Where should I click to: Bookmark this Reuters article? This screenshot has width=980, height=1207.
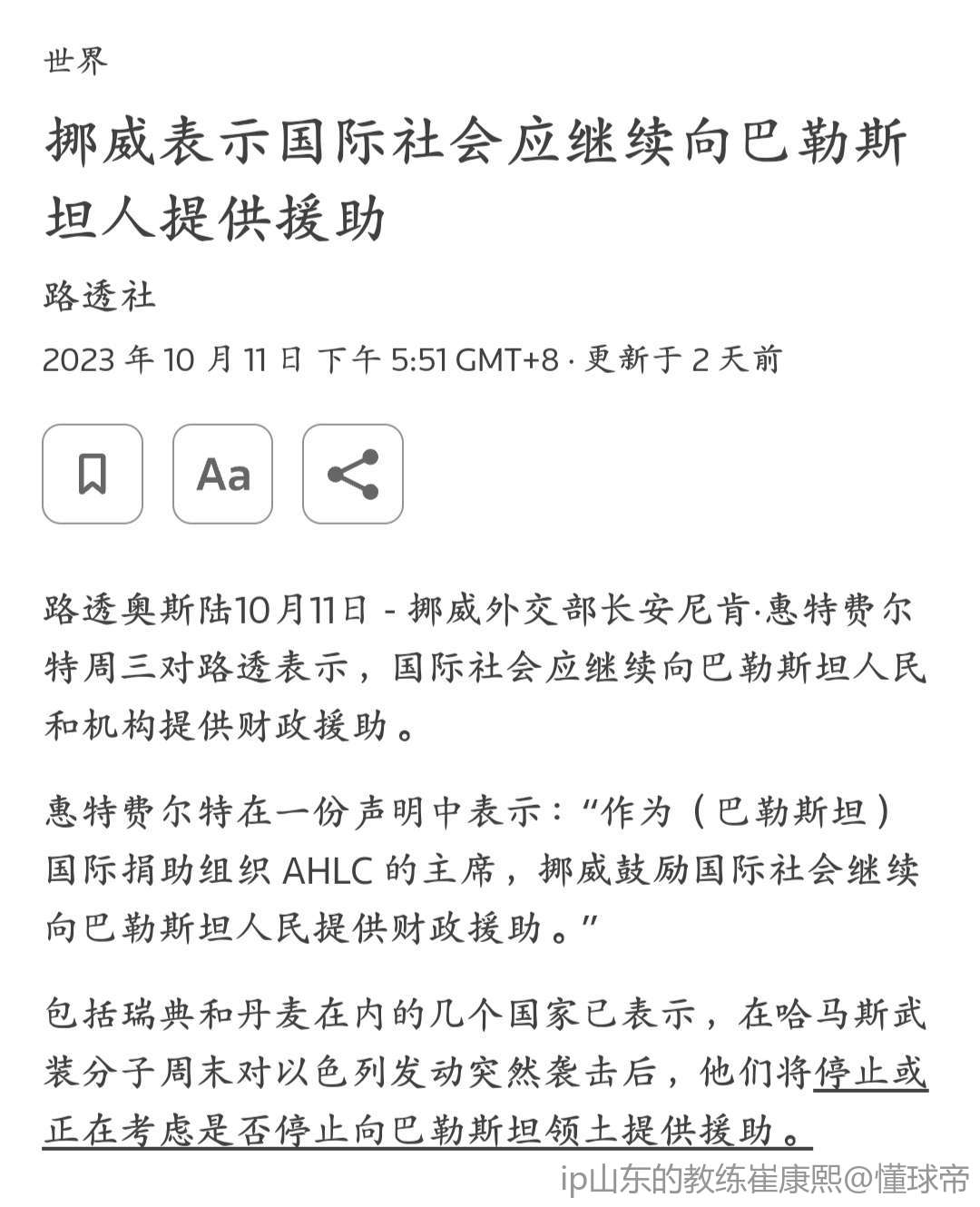click(93, 474)
